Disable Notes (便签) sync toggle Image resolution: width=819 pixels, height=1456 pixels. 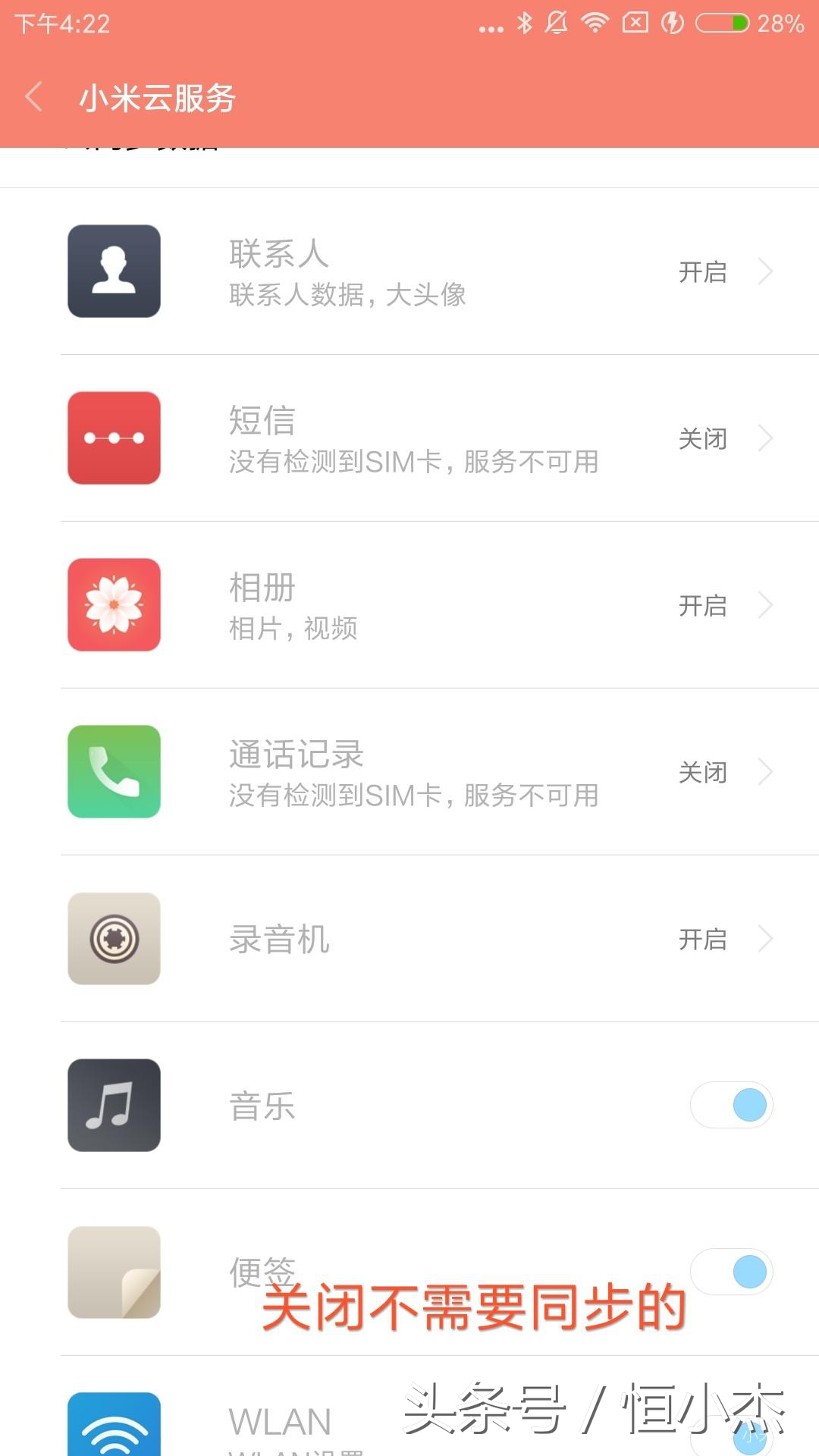point(730,1272)
